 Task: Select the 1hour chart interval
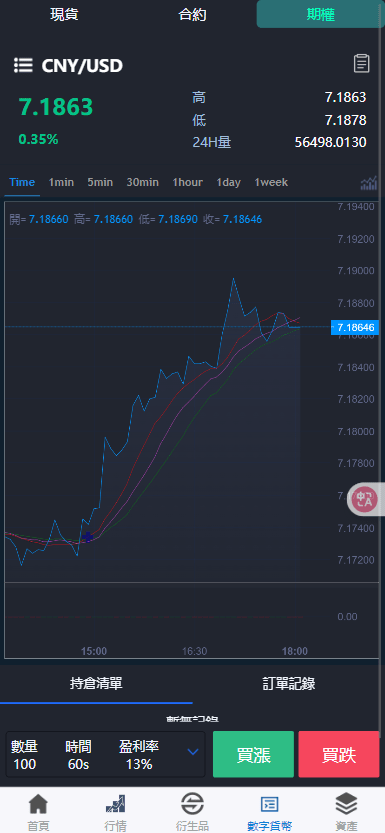tap(187, 182)
